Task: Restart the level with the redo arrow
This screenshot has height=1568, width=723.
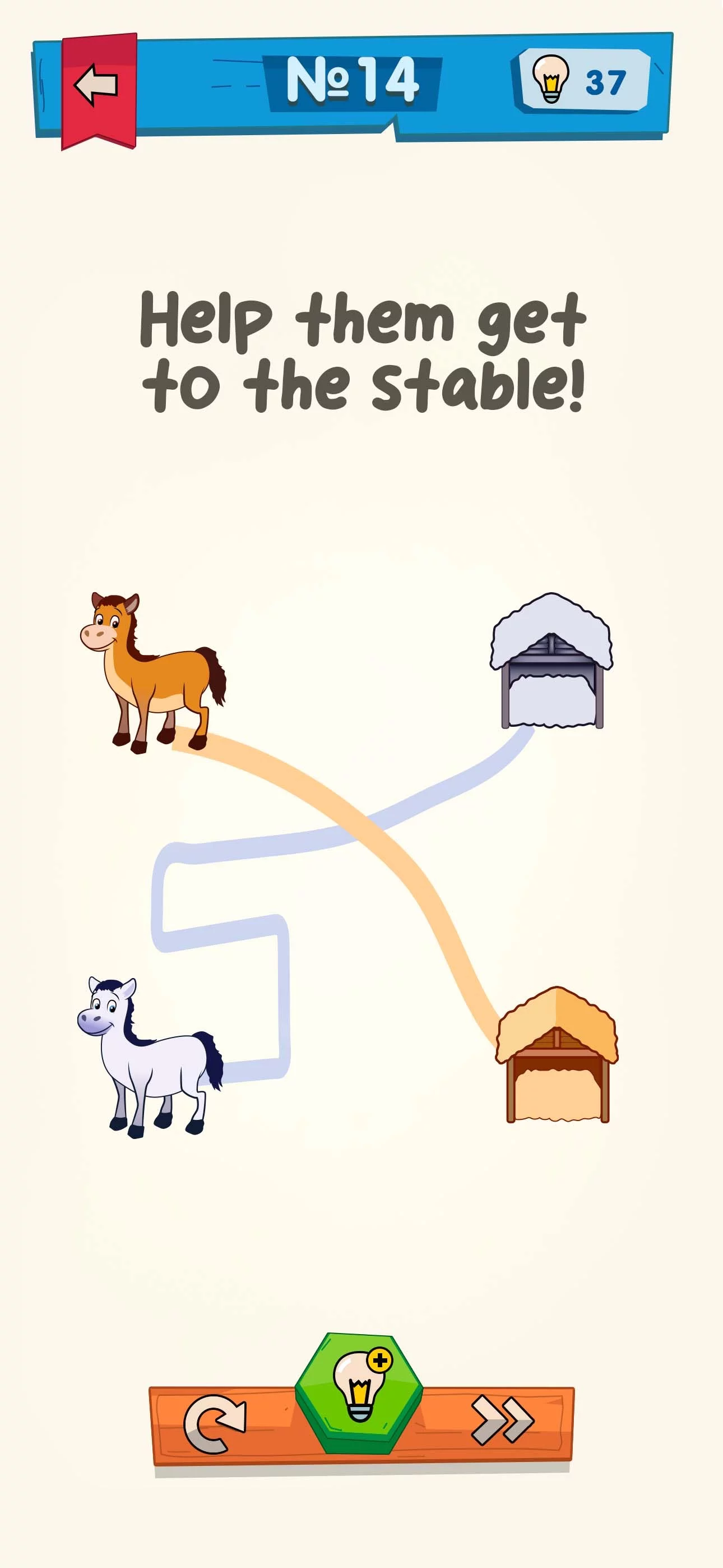Action: click(x=215, y=1423)
